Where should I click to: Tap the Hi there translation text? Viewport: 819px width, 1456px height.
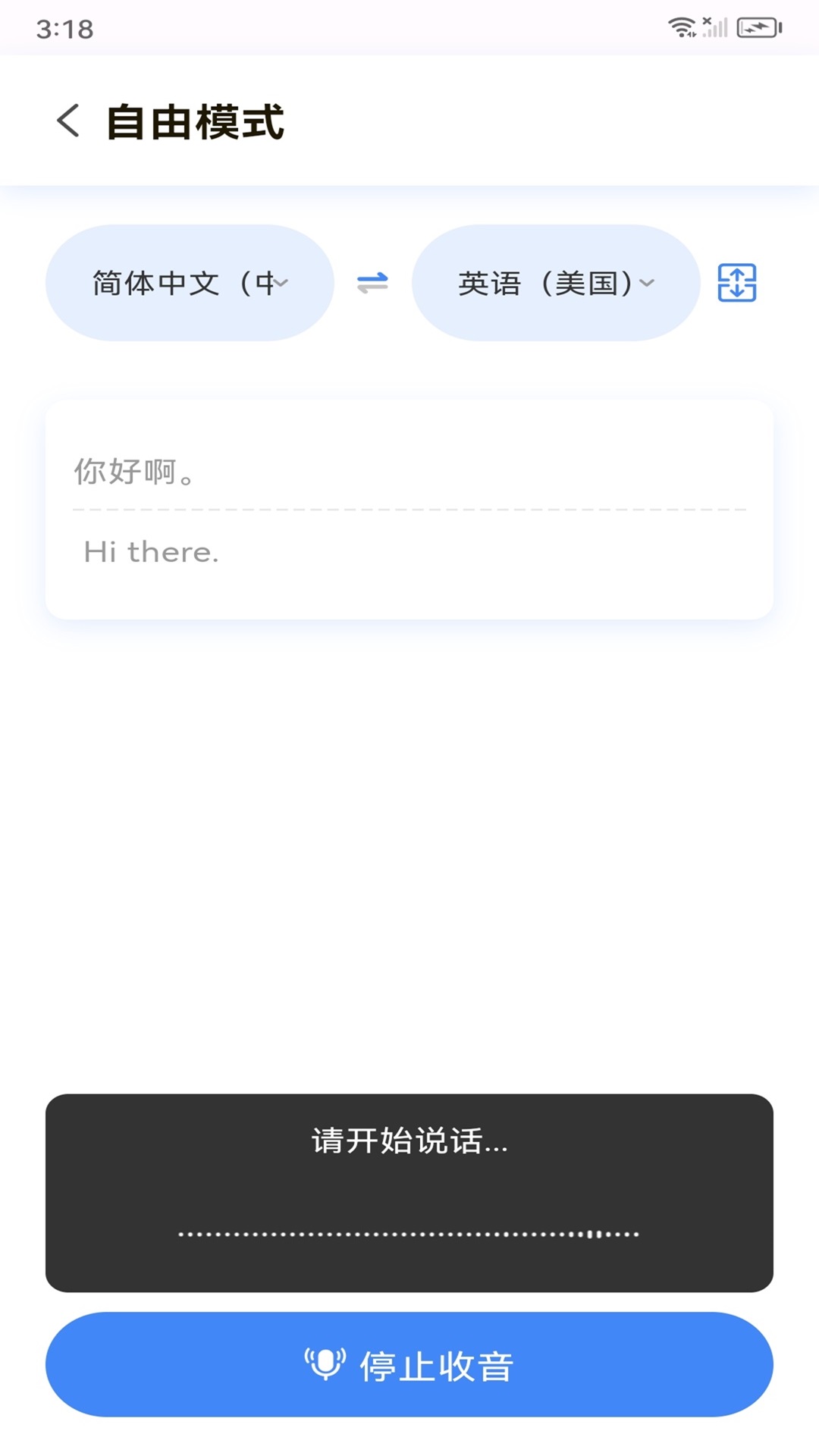pos(149,553)
